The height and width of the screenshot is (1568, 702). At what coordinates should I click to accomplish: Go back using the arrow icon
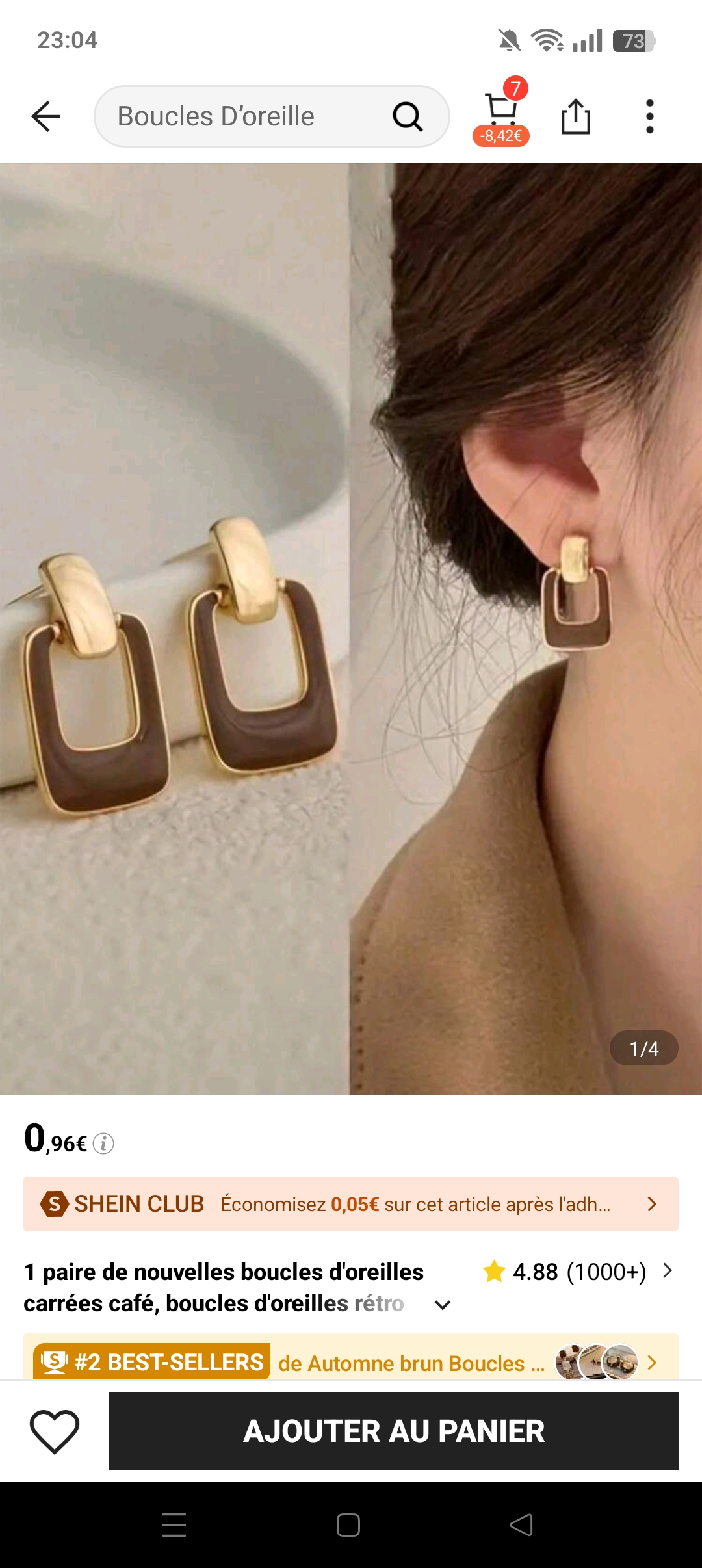pos(45,116)
